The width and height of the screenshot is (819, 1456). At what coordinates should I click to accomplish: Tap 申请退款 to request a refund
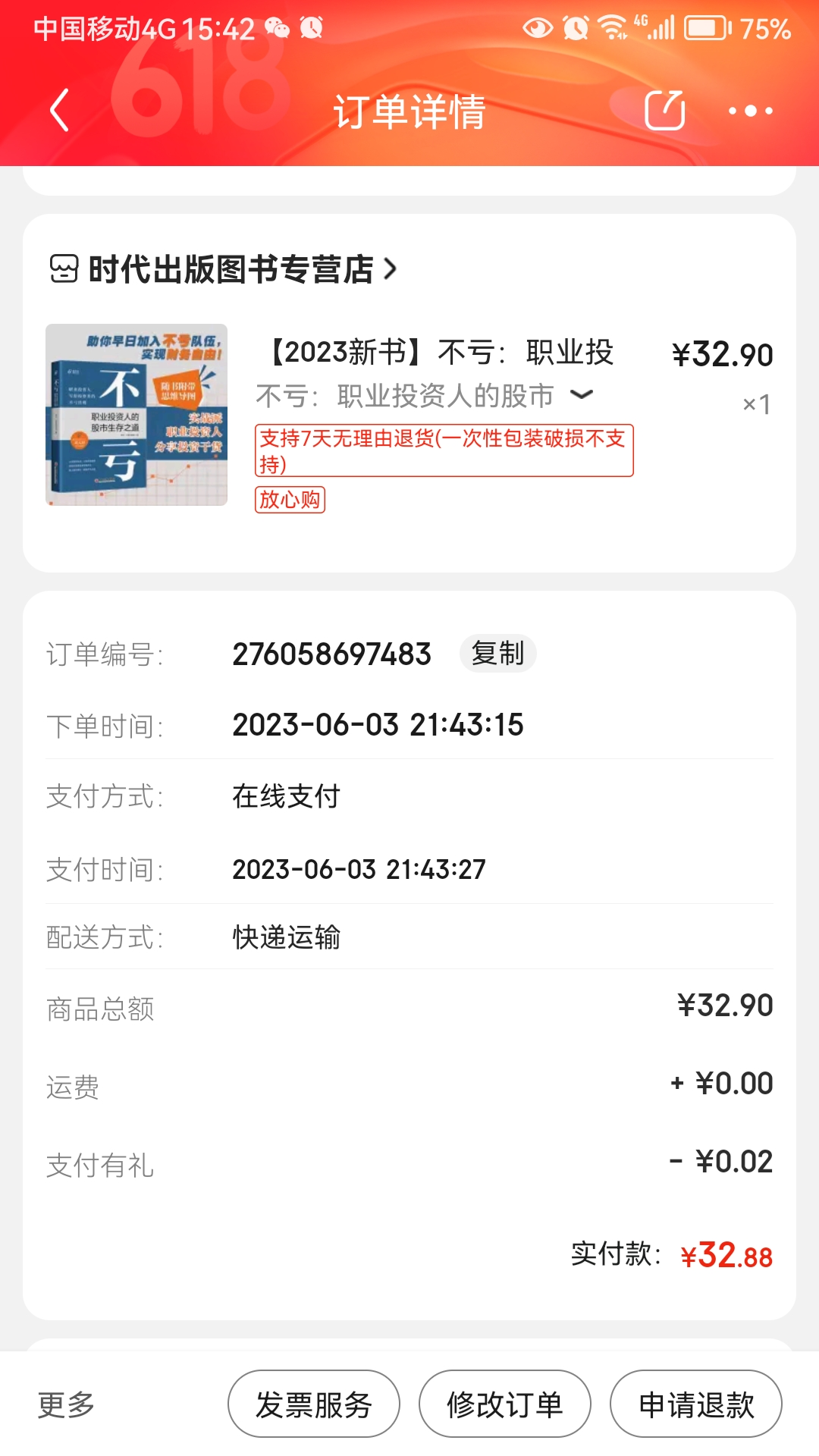click(x=696, y=1404)
